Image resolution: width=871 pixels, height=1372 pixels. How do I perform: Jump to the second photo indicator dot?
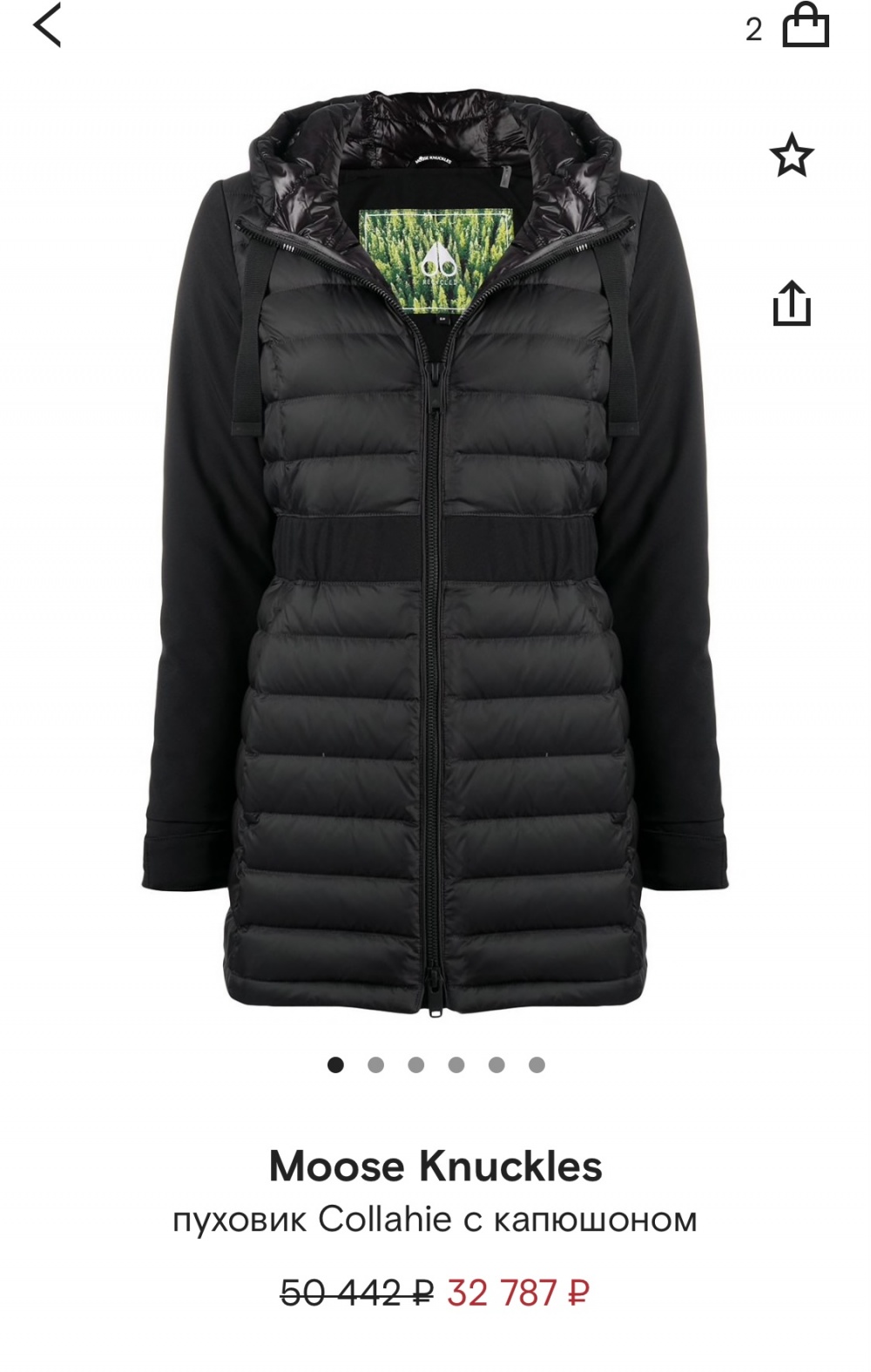tap(375, 1064)
